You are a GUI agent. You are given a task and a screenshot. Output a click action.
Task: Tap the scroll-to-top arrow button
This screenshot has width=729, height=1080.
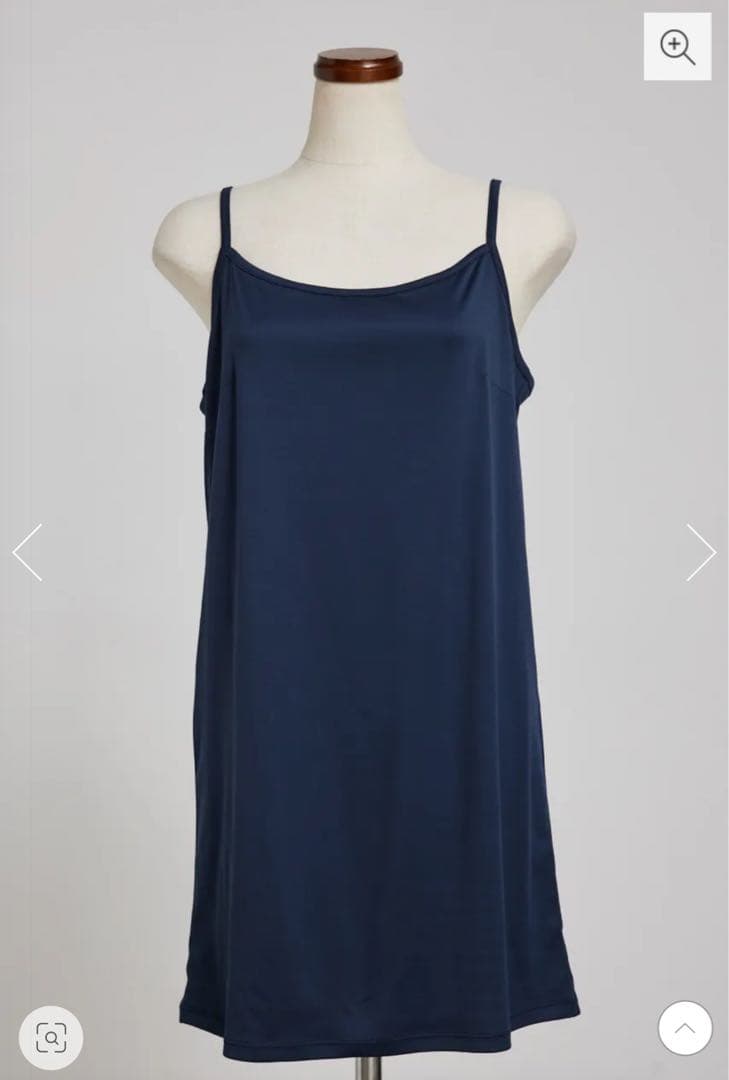tap(685, 1027)
